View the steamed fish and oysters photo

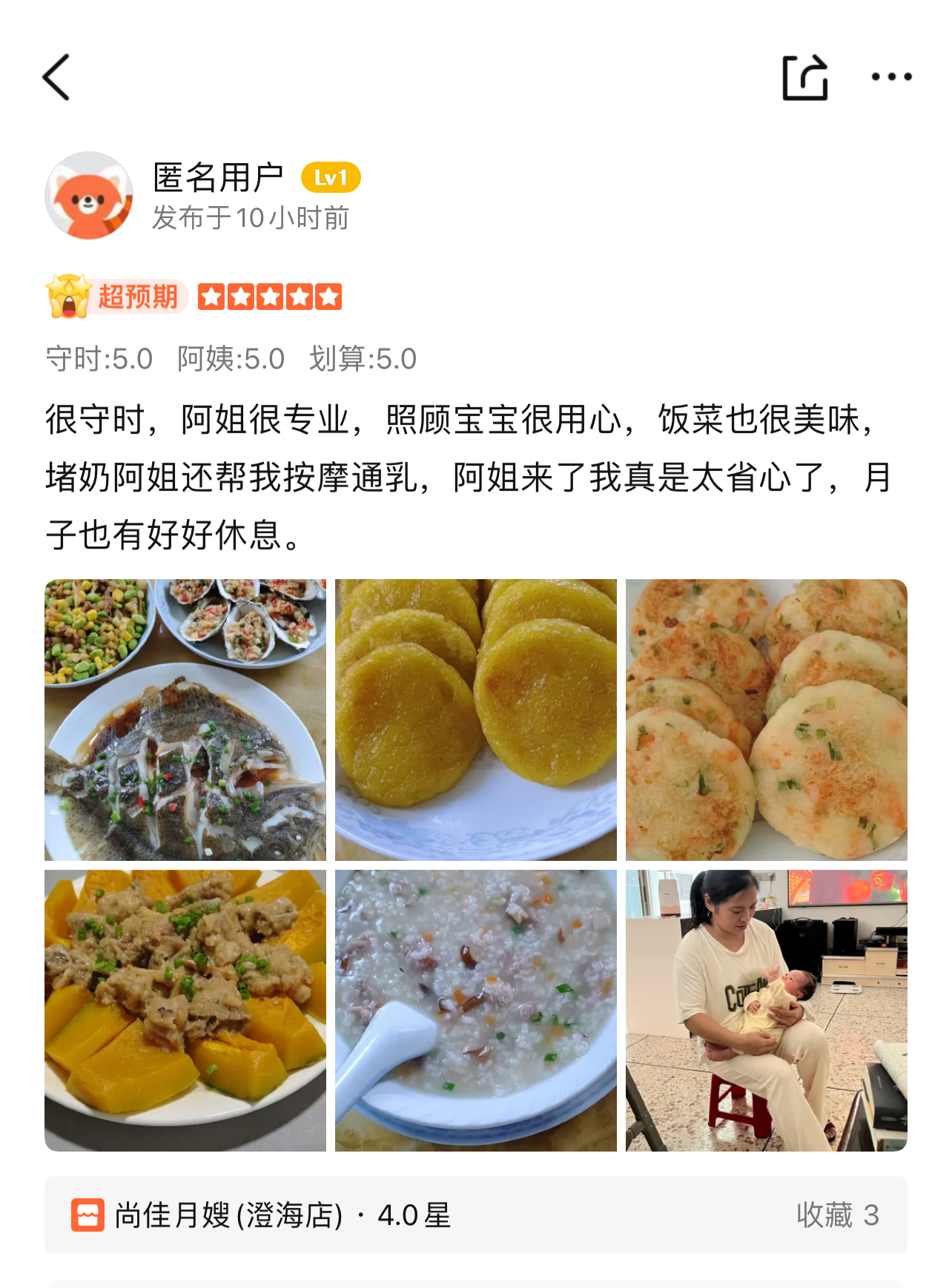tap(185, 719)
